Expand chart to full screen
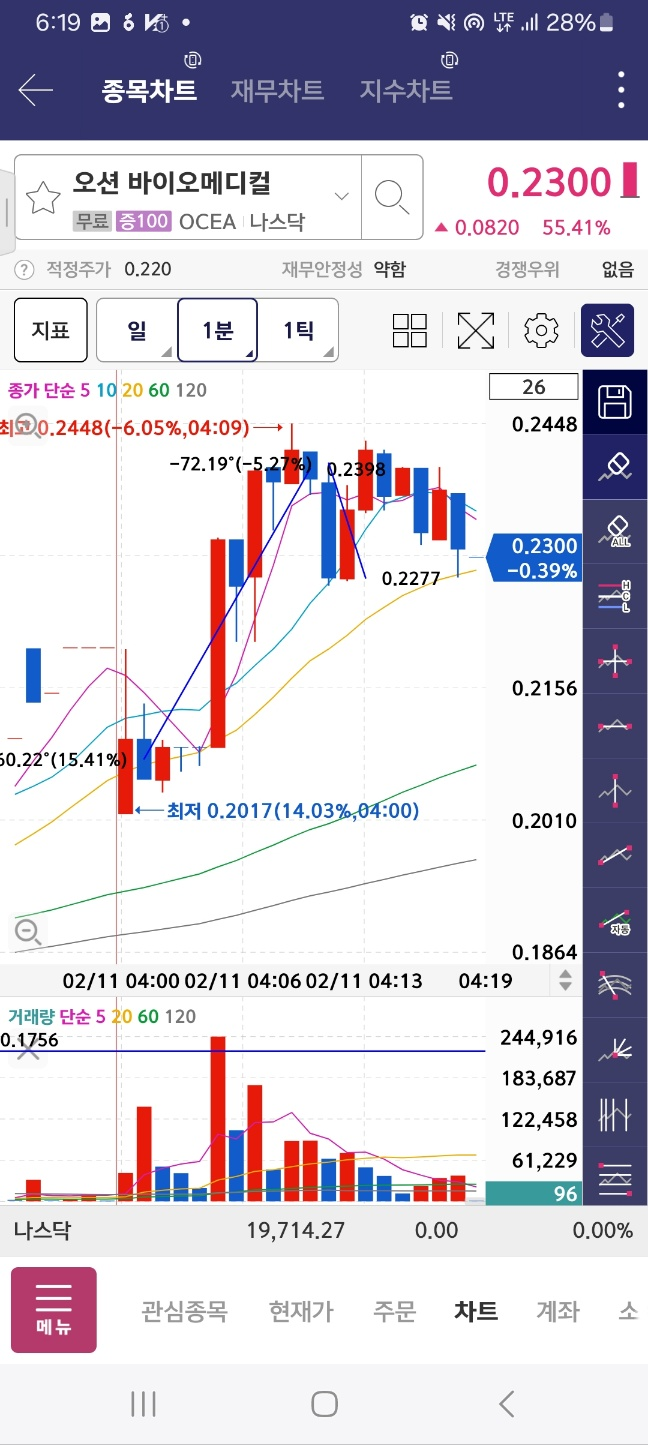The height and width of the screenshot is (1445, 648). (476, 330)
